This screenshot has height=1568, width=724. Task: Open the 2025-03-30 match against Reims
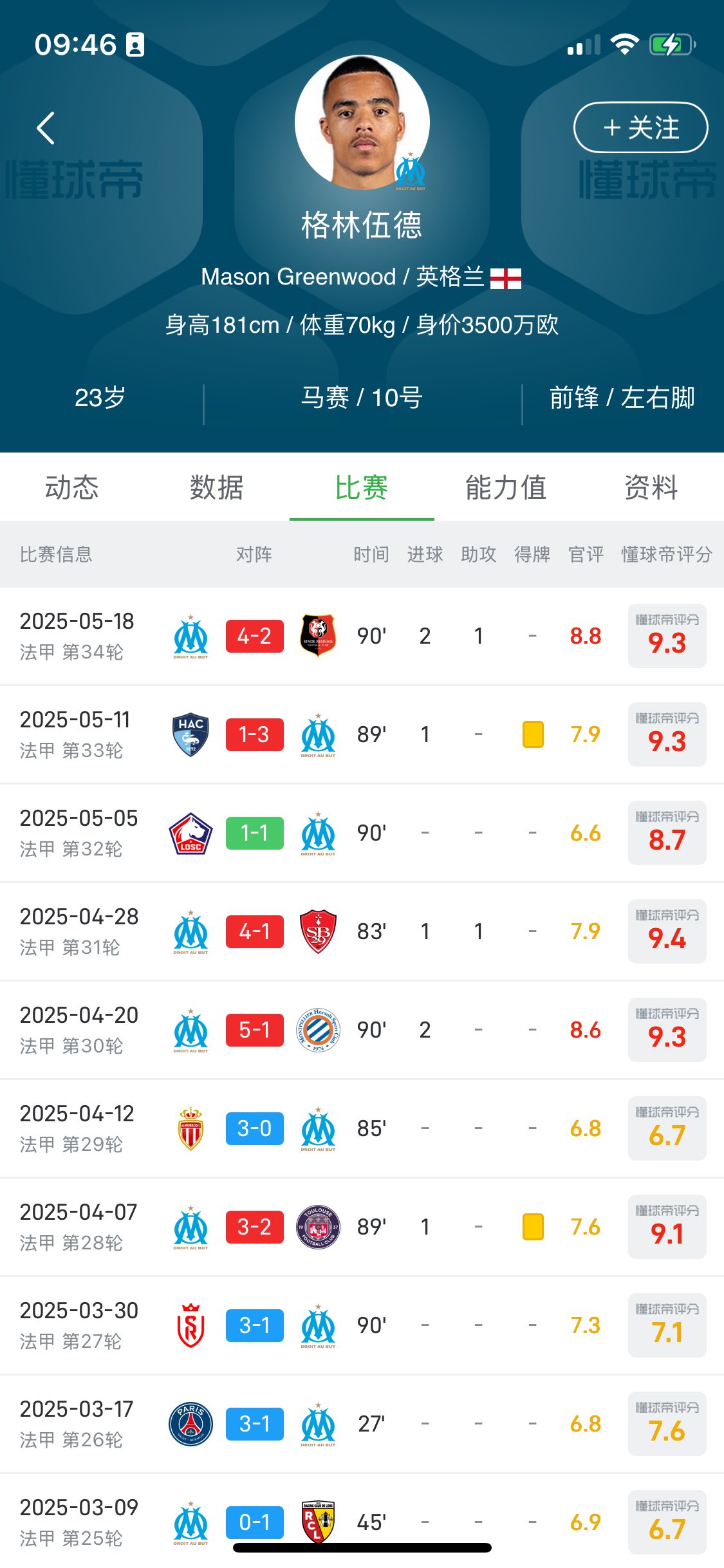click(x=362, y=1325)
